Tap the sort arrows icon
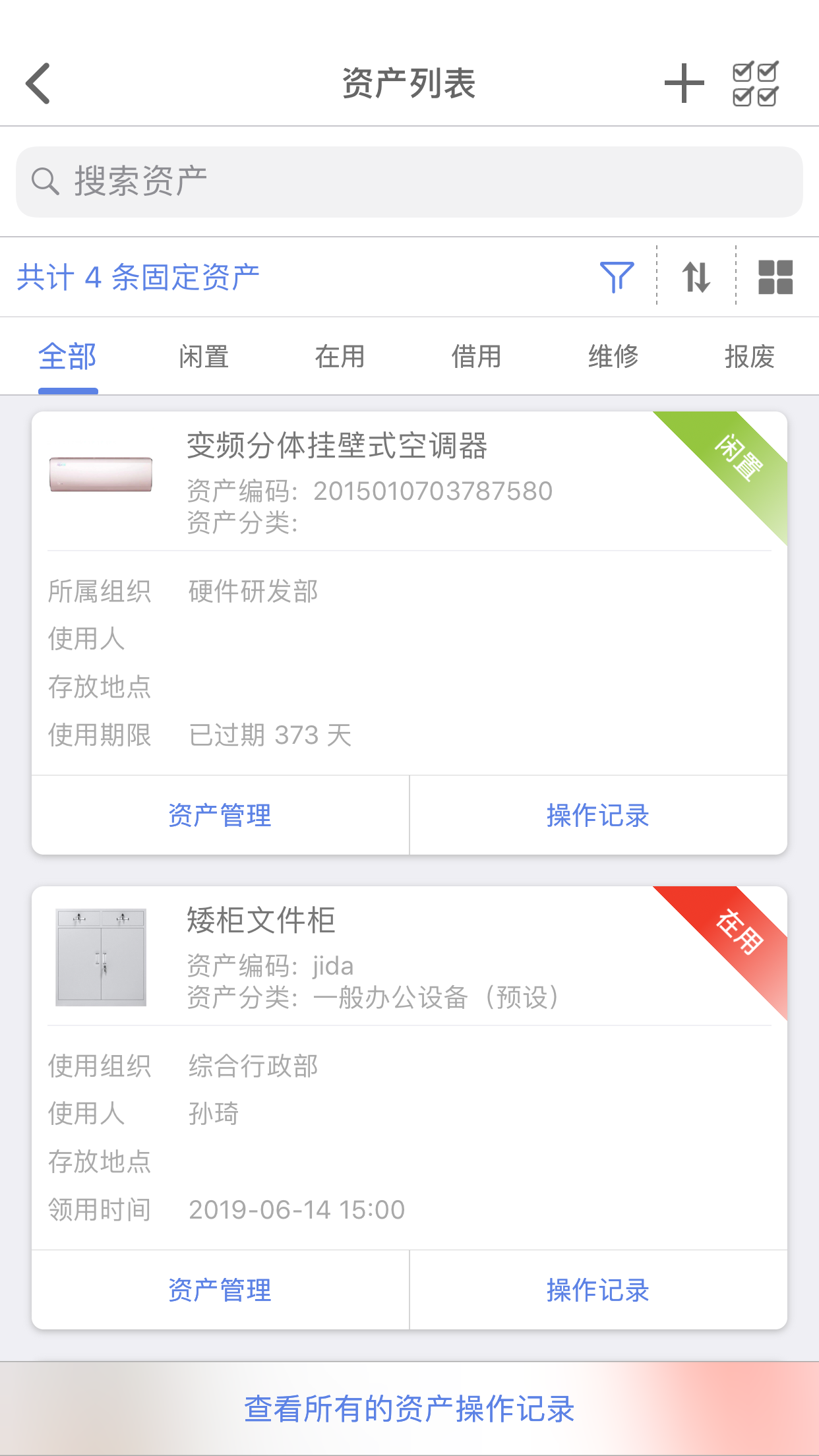 click(x=696, y=278)
